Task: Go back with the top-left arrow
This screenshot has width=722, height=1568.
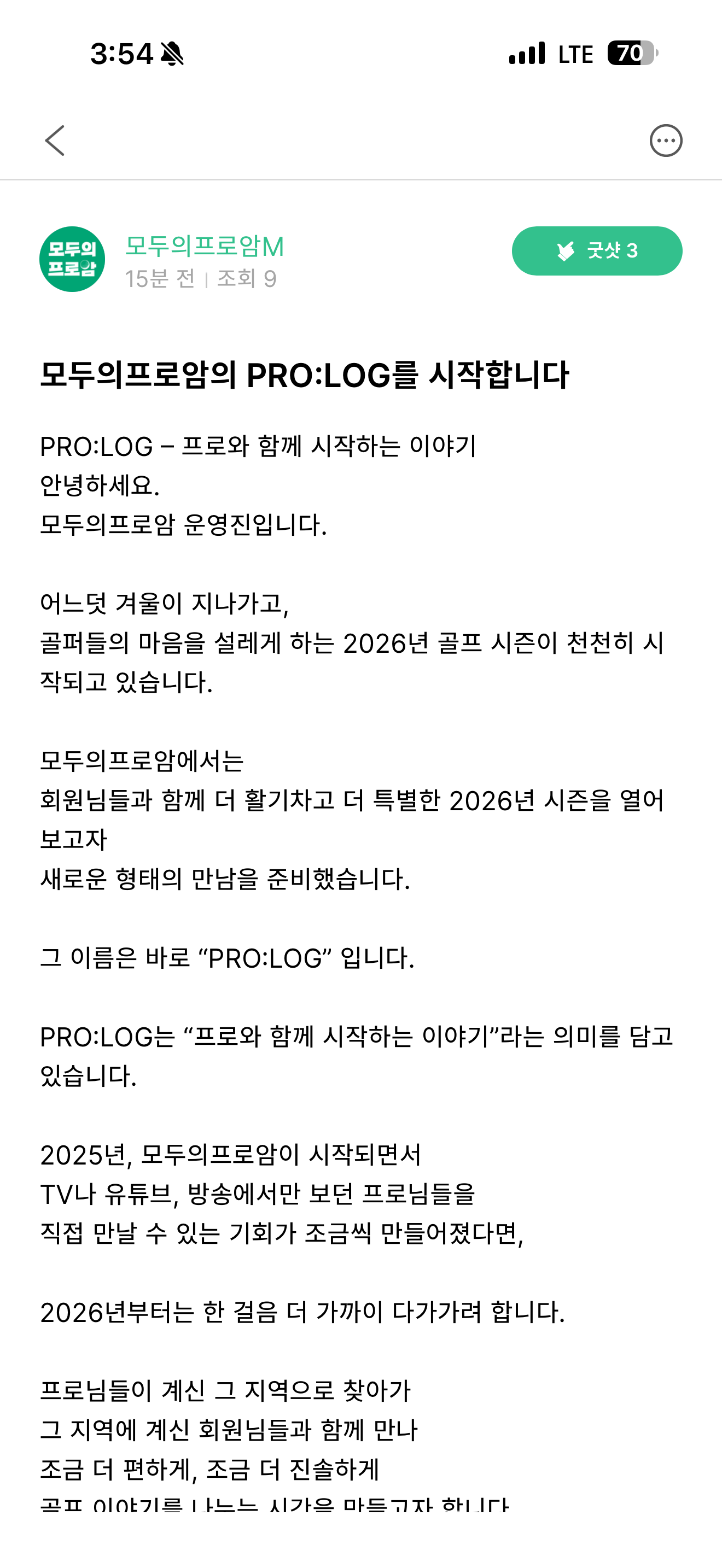Action: tap(55, 141)
